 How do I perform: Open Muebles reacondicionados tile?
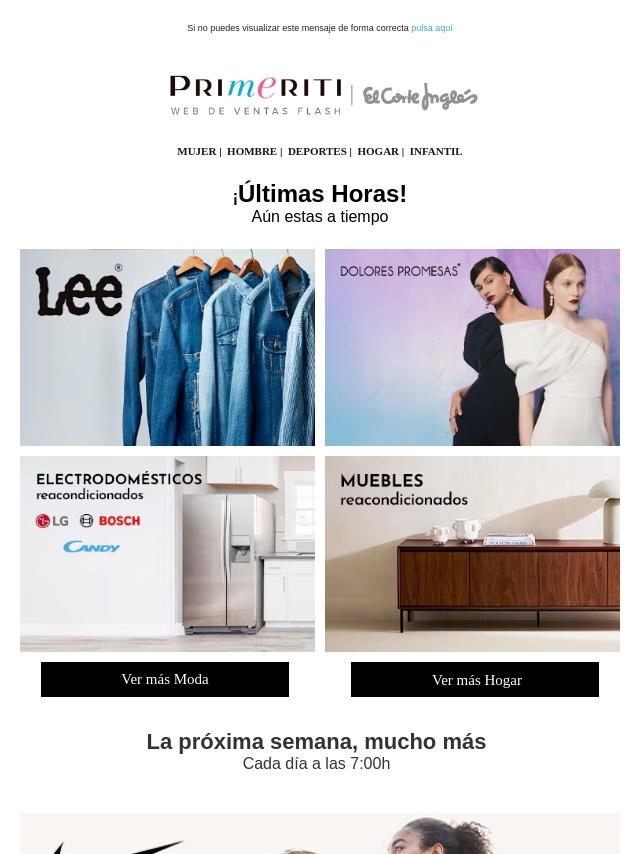[472, 554]
